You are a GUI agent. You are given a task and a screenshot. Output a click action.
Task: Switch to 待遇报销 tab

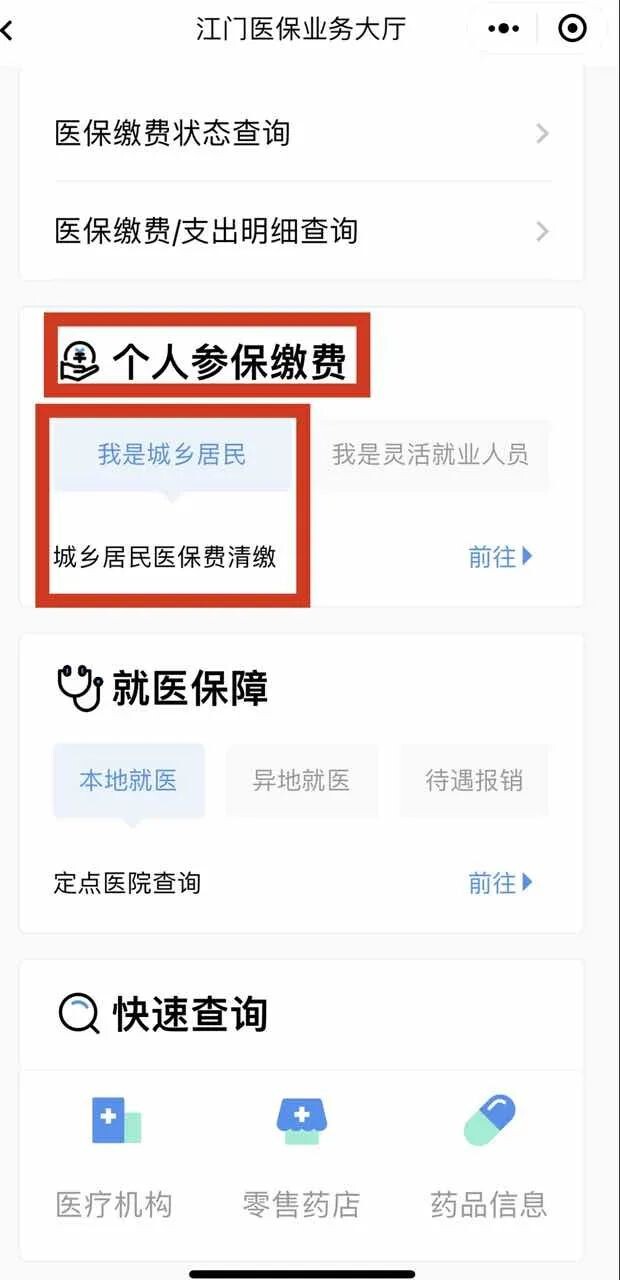pos(474,780)
